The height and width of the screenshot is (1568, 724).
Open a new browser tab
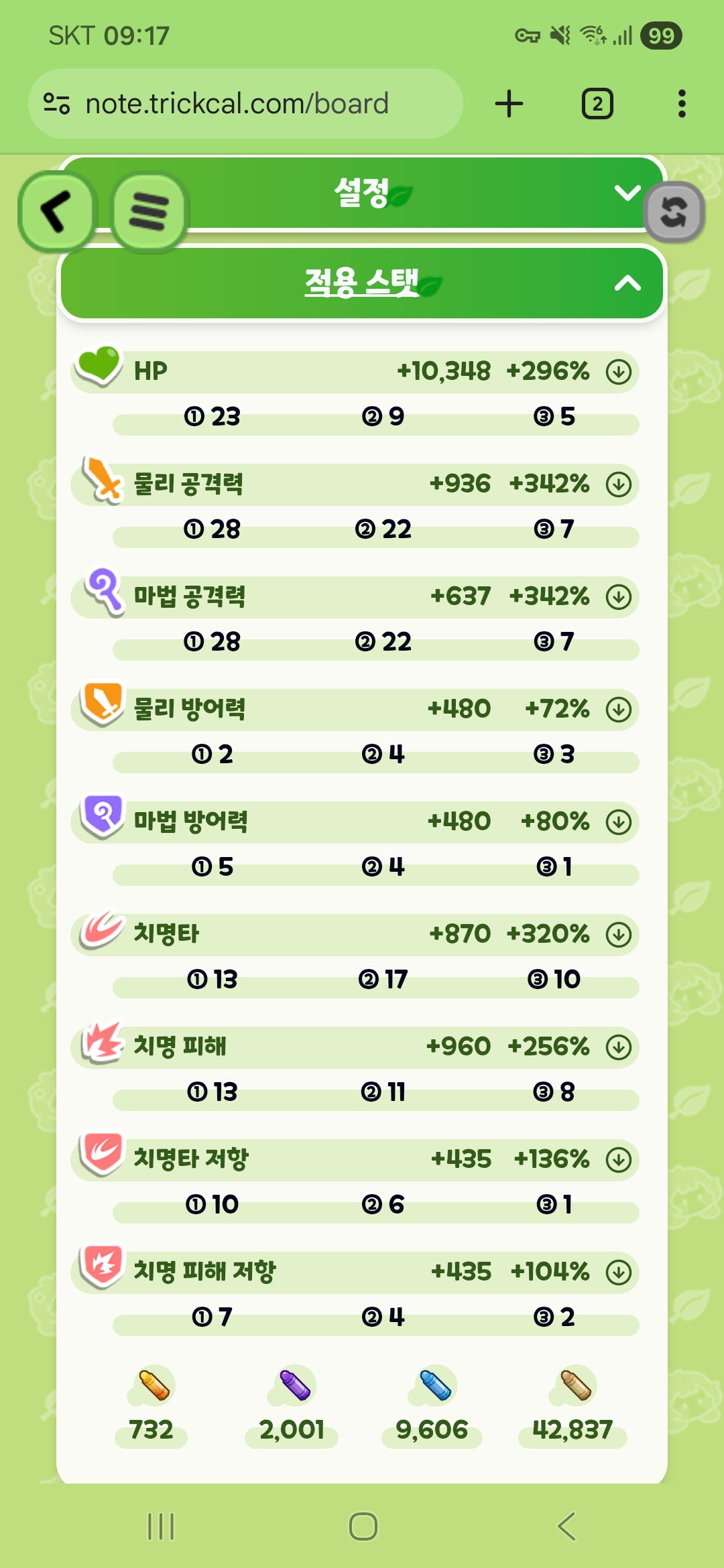(509, 104)
